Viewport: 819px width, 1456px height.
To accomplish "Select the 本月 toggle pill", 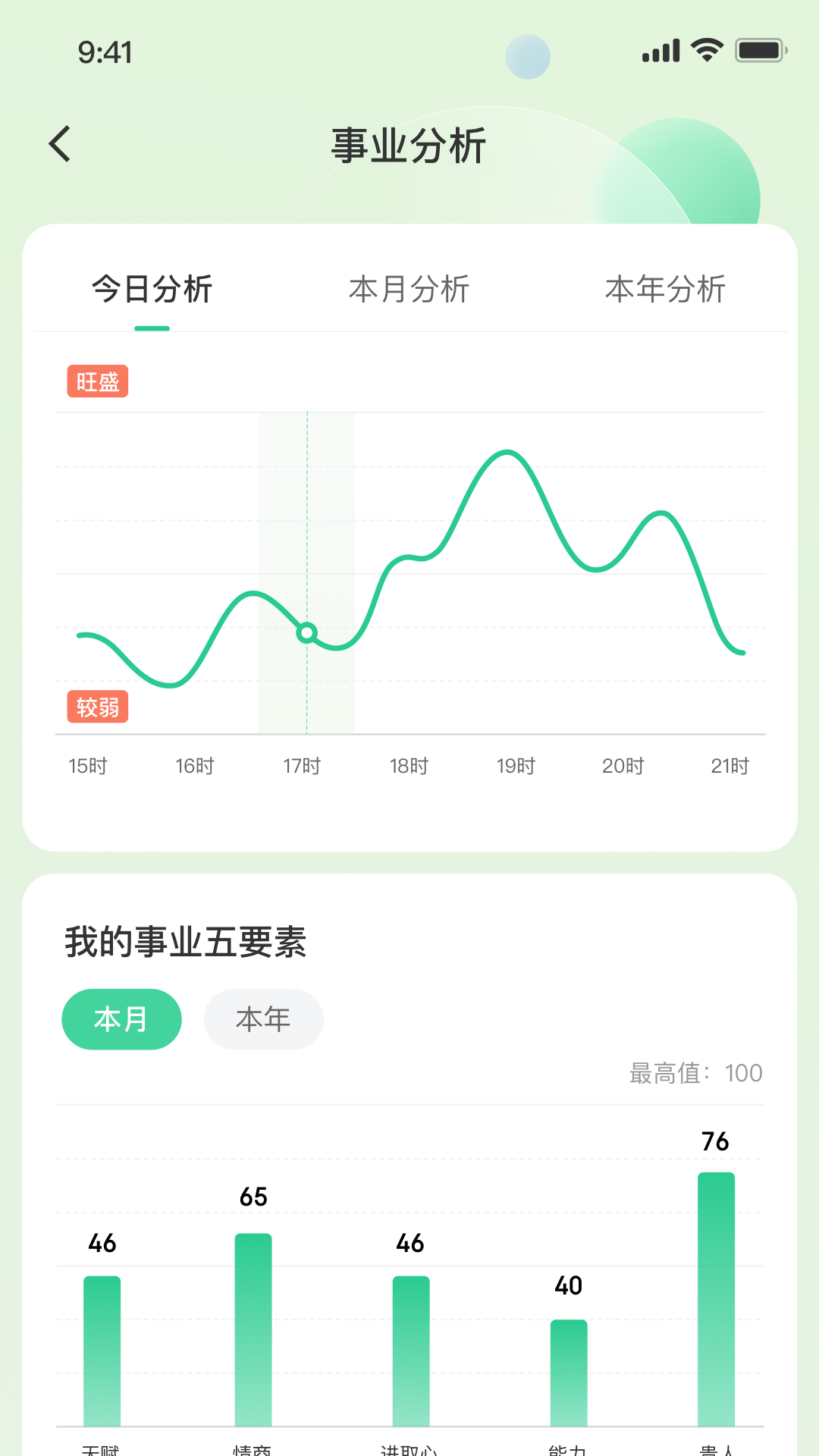I will click(121, 1019).
